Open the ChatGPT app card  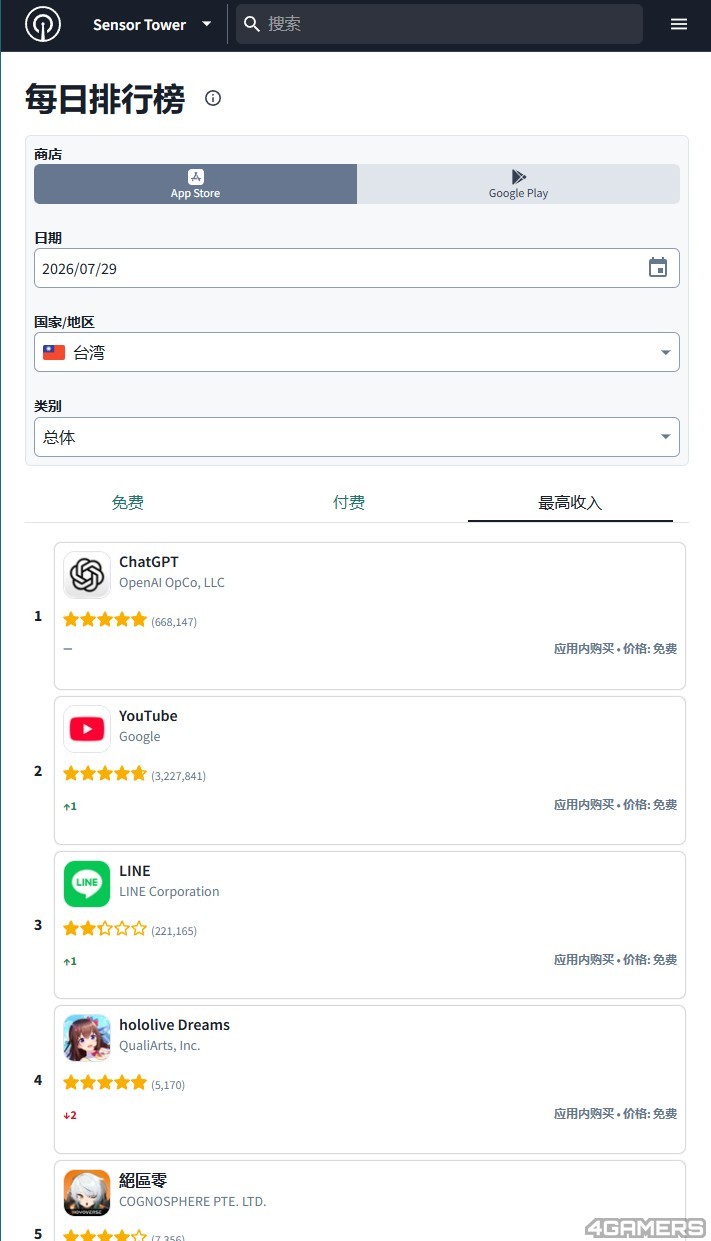pos(370,616)
